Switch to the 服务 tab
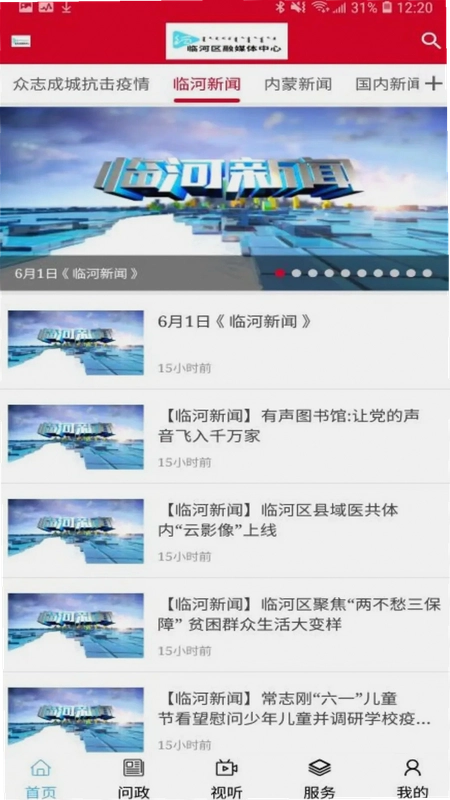The image size is (450, 800). point(319,779)
